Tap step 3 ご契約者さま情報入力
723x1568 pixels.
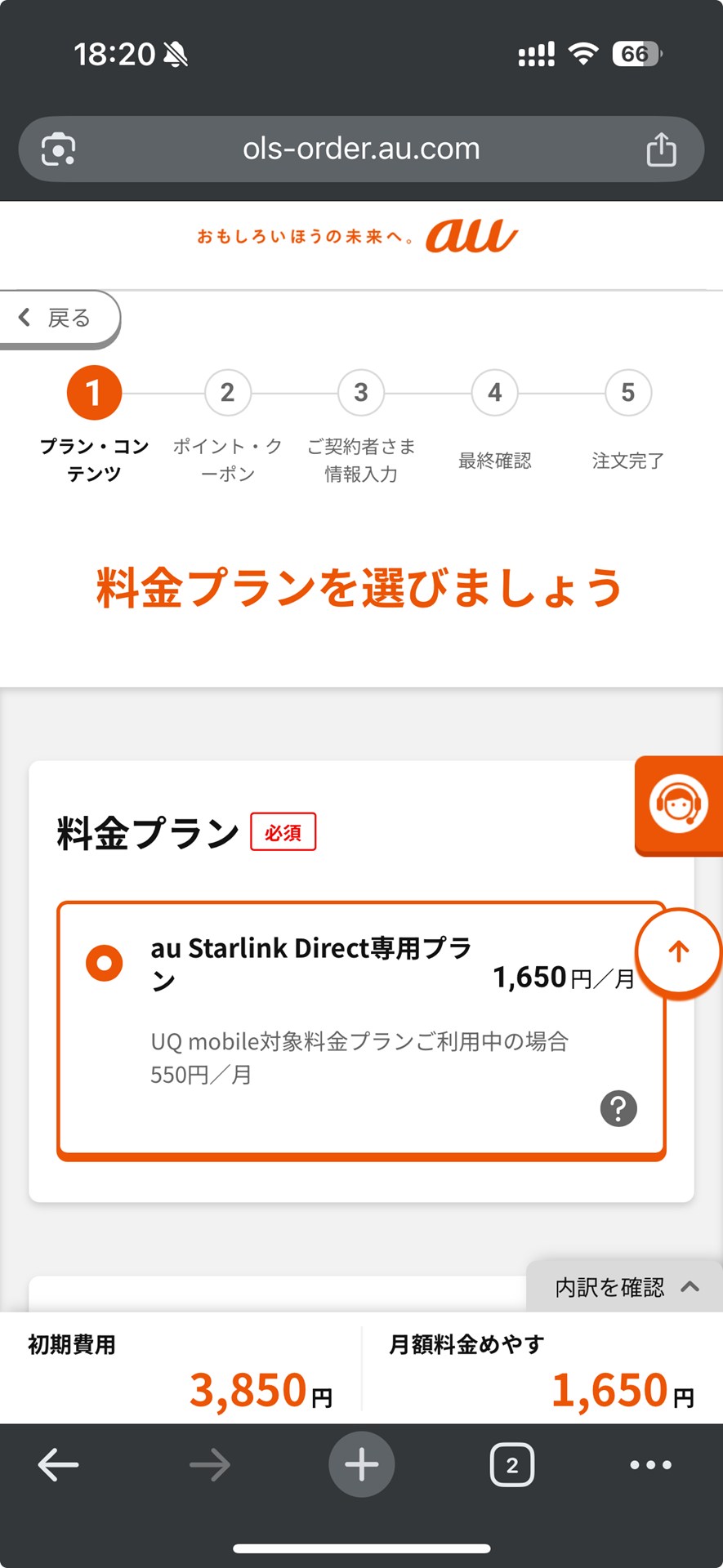361,393
